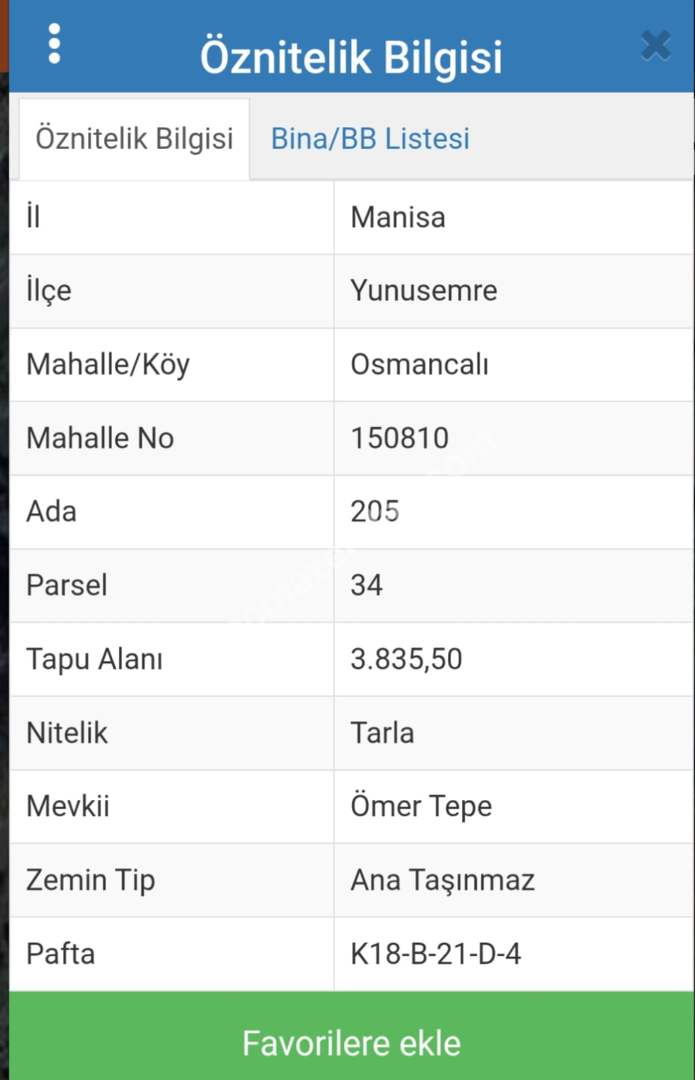Tap the Favorilere ekle button
This screenshot has width=695, height=1080.
(351, 1043)
